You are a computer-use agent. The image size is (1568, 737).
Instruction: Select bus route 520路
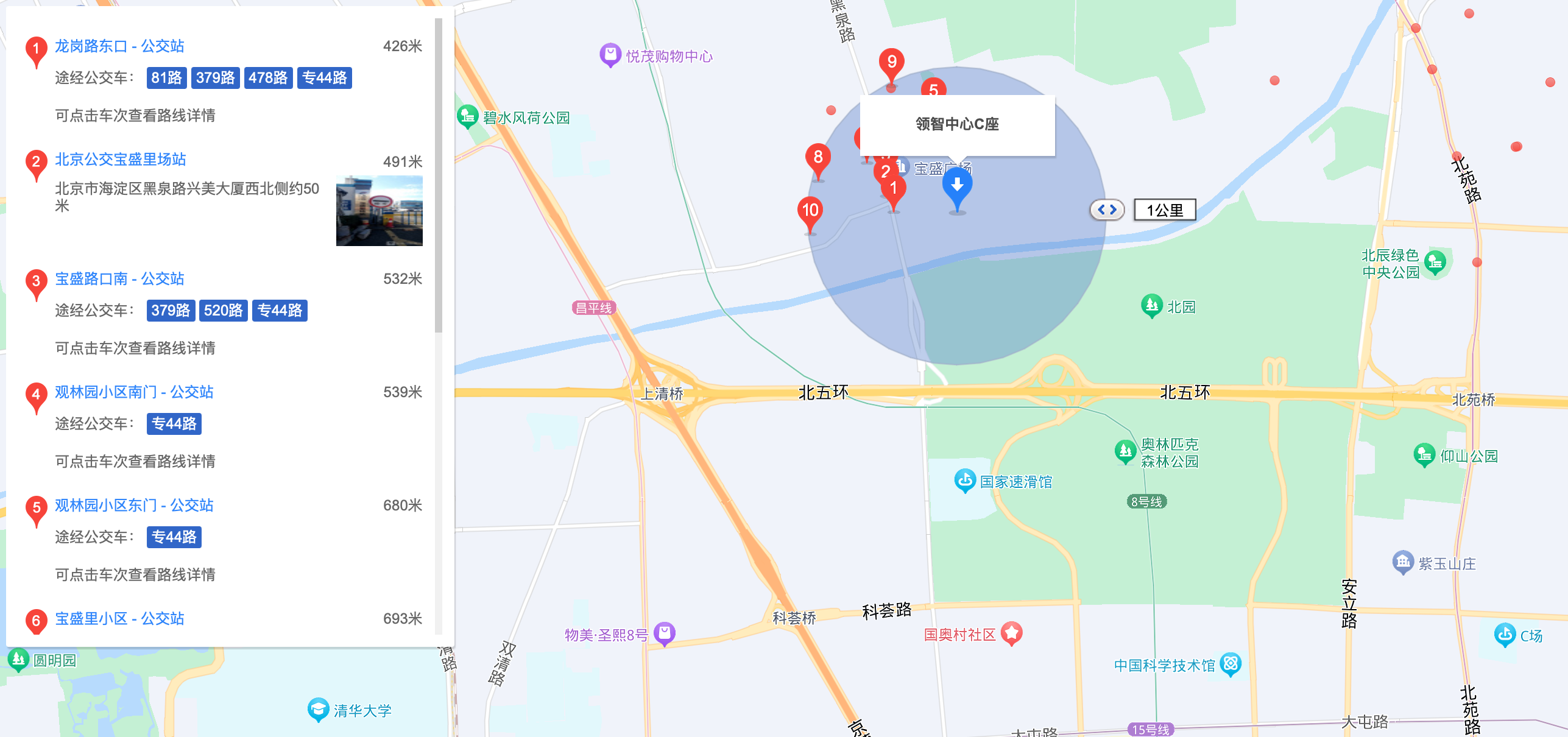223,311
